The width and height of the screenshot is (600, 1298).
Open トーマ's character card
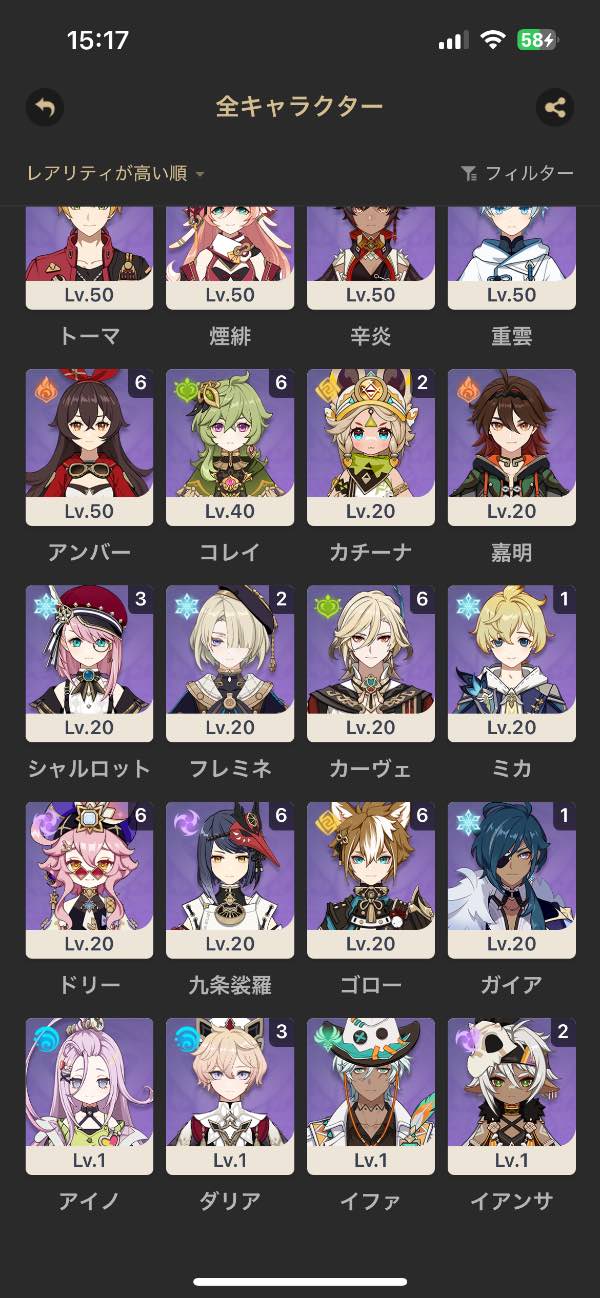click(x=89, y=258)
